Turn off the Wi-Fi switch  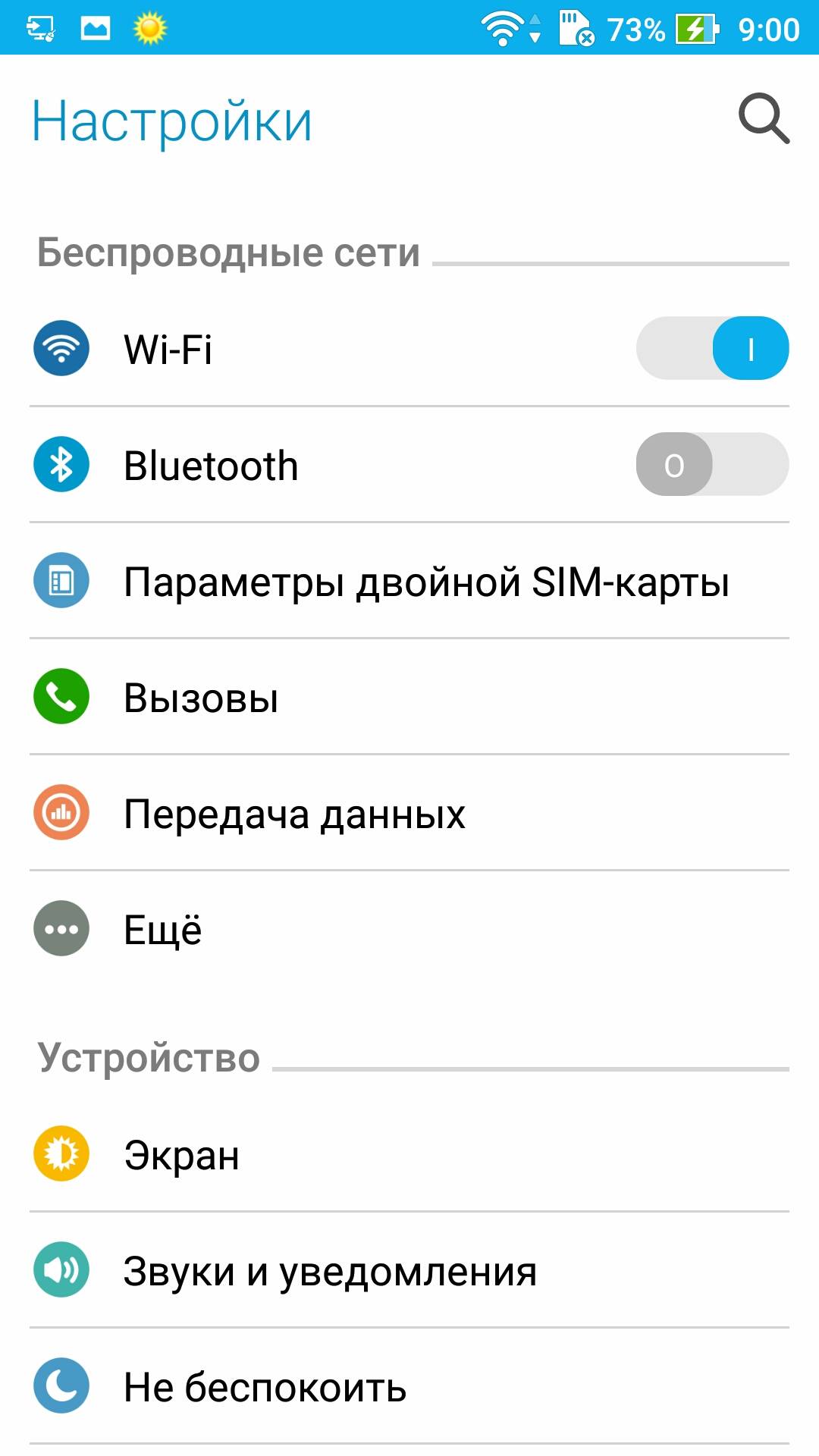point(712,348)
